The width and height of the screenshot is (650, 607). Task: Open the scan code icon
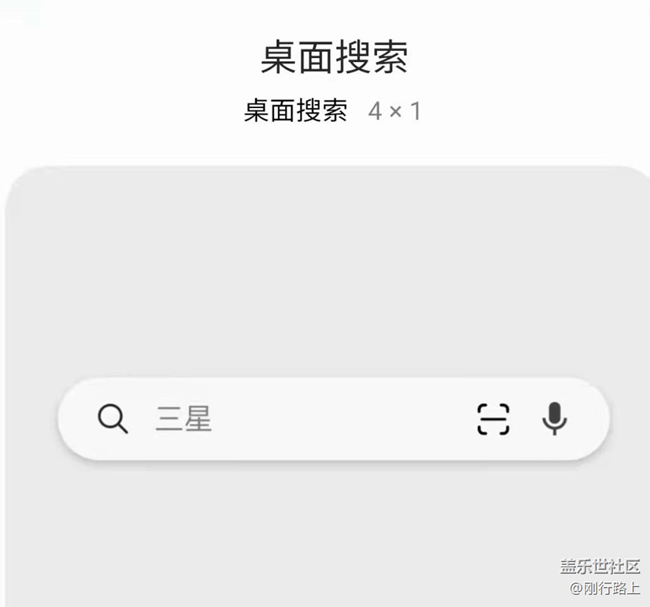pos(493,419)
